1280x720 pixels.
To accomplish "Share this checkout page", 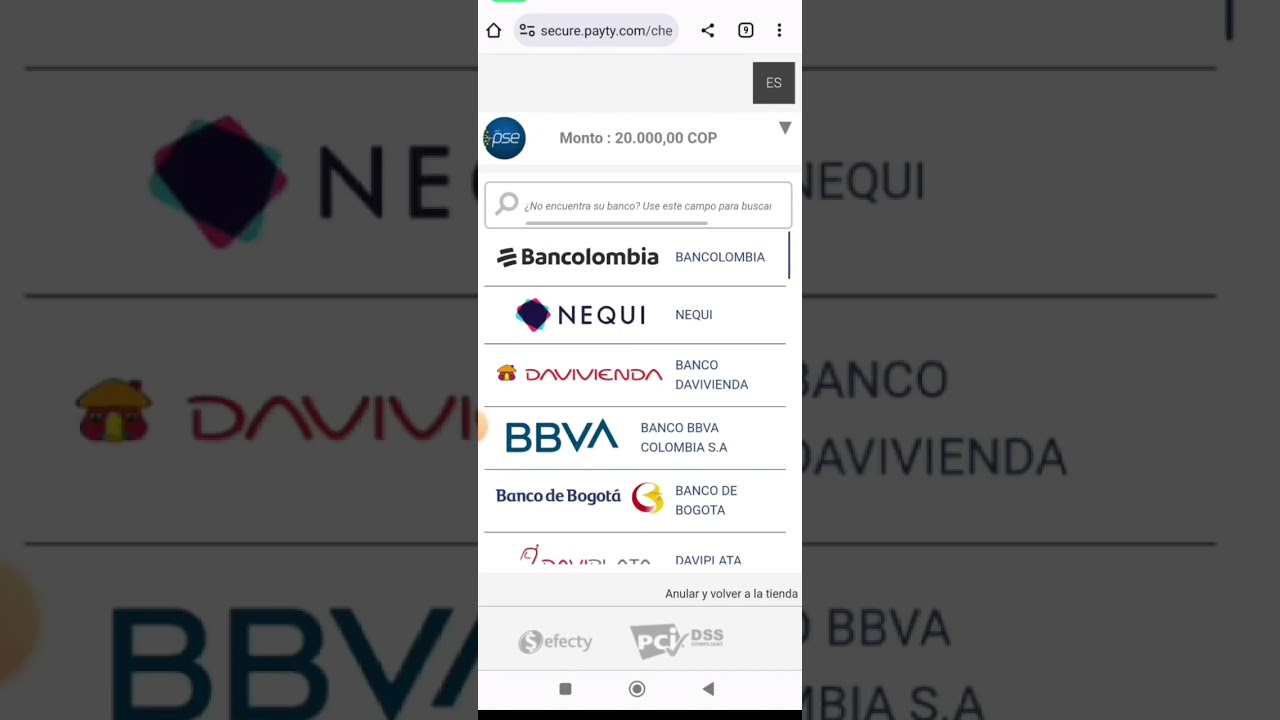I will pyautogui.click(x=708, y=31).
